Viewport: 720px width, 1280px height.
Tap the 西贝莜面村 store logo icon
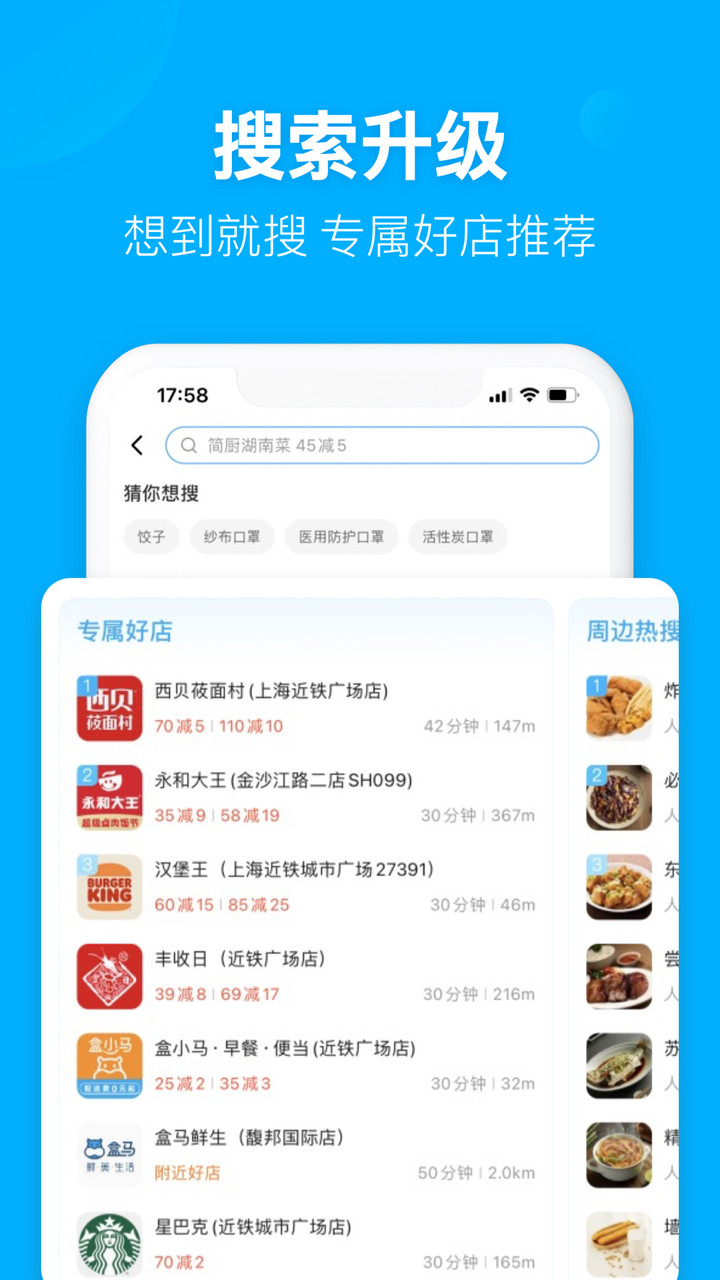click(109, 708)
